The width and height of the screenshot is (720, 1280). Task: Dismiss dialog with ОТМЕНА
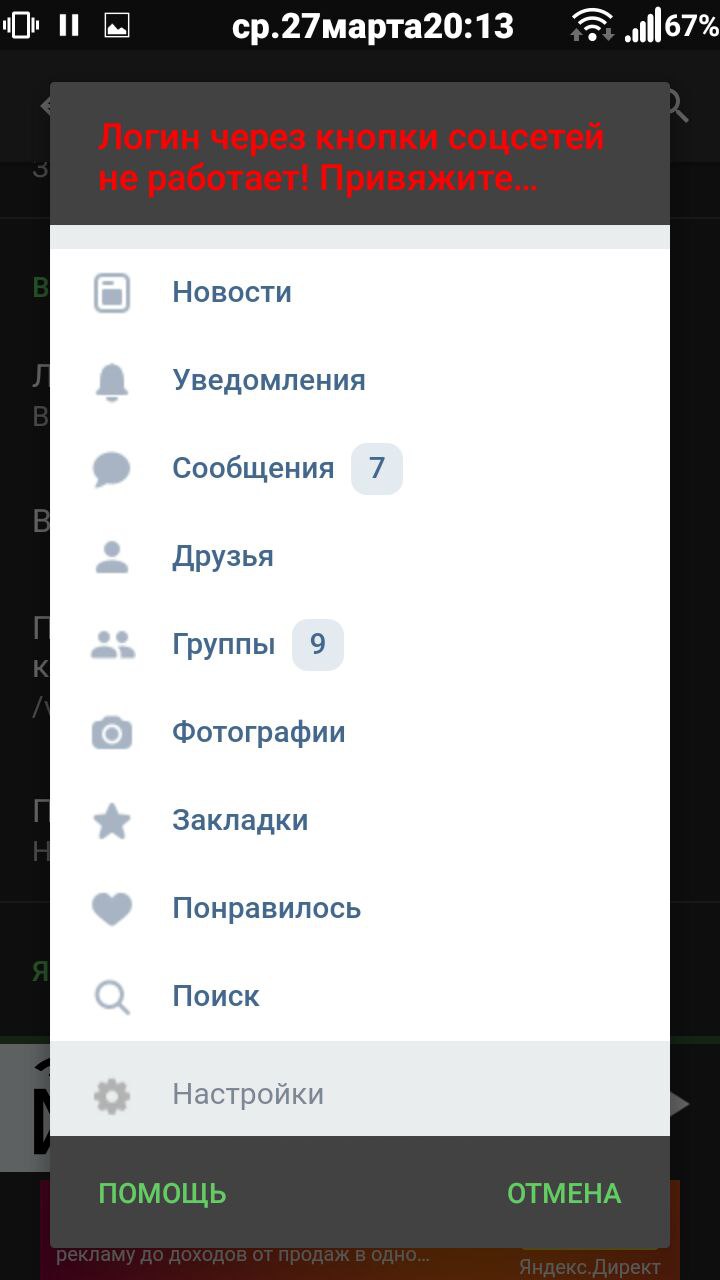564,1193
